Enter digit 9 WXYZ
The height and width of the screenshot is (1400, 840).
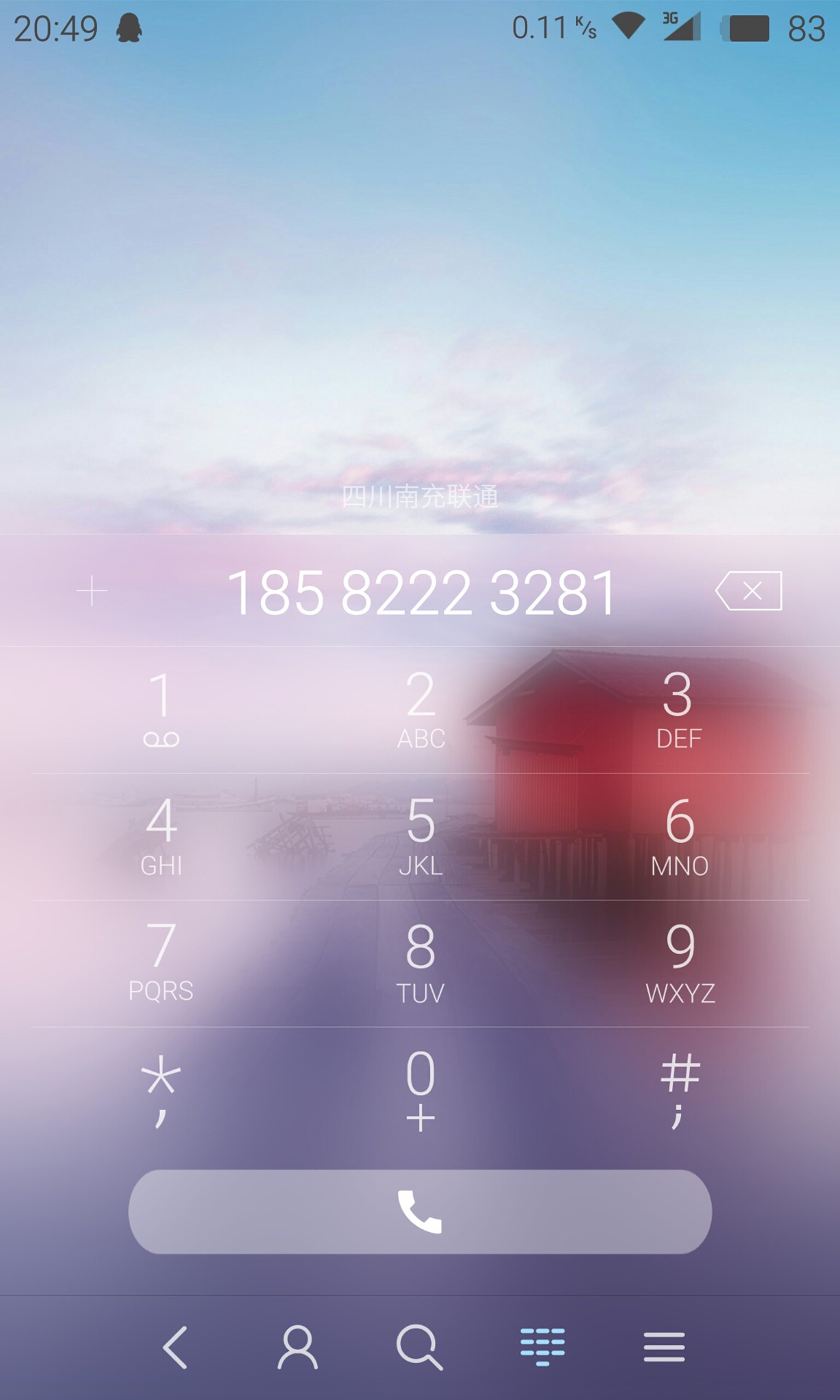tap(679, 963)
